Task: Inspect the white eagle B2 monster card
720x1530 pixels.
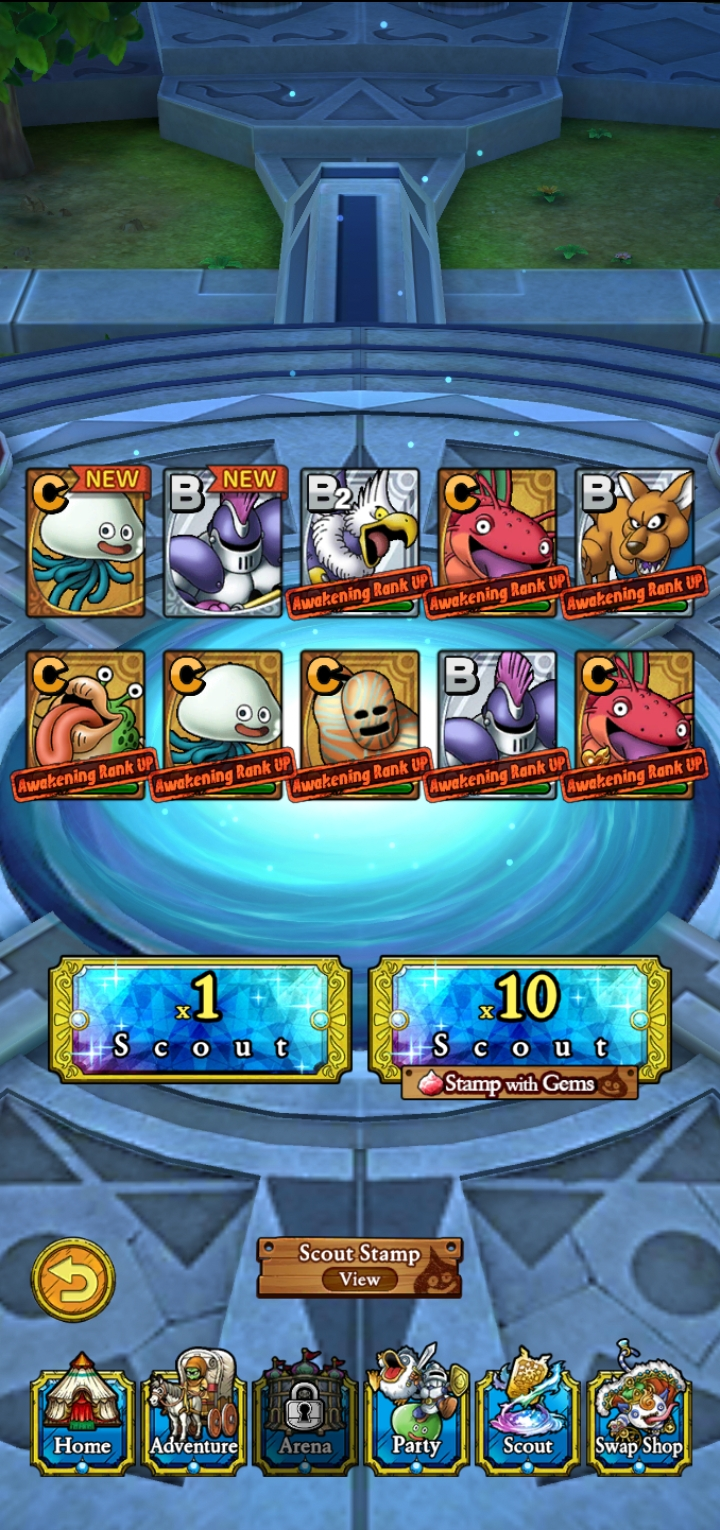Action: coord(360,542)
